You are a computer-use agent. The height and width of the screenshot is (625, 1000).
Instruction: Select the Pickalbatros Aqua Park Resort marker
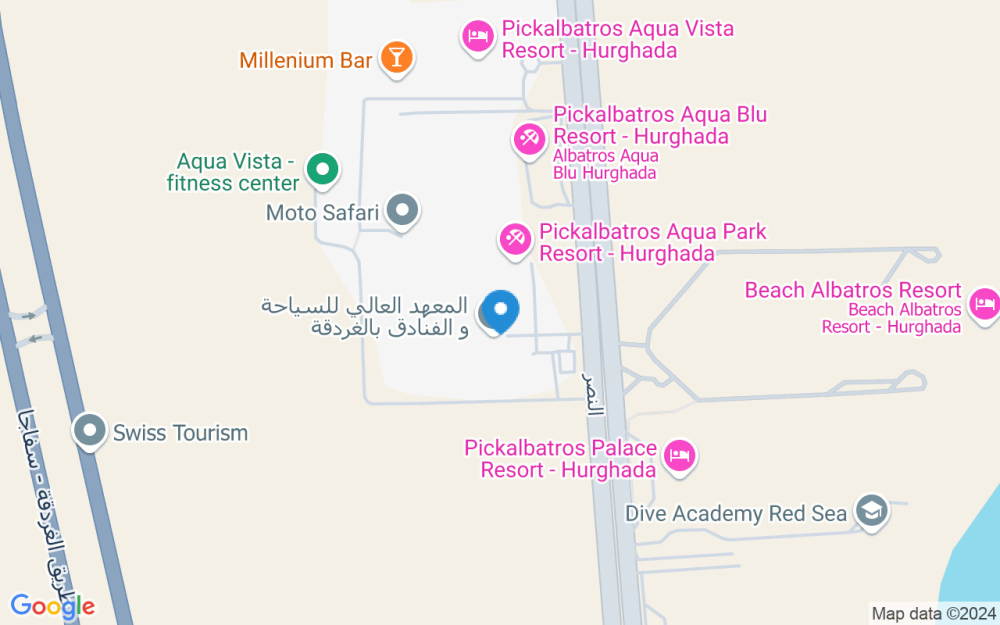[515, 239]
